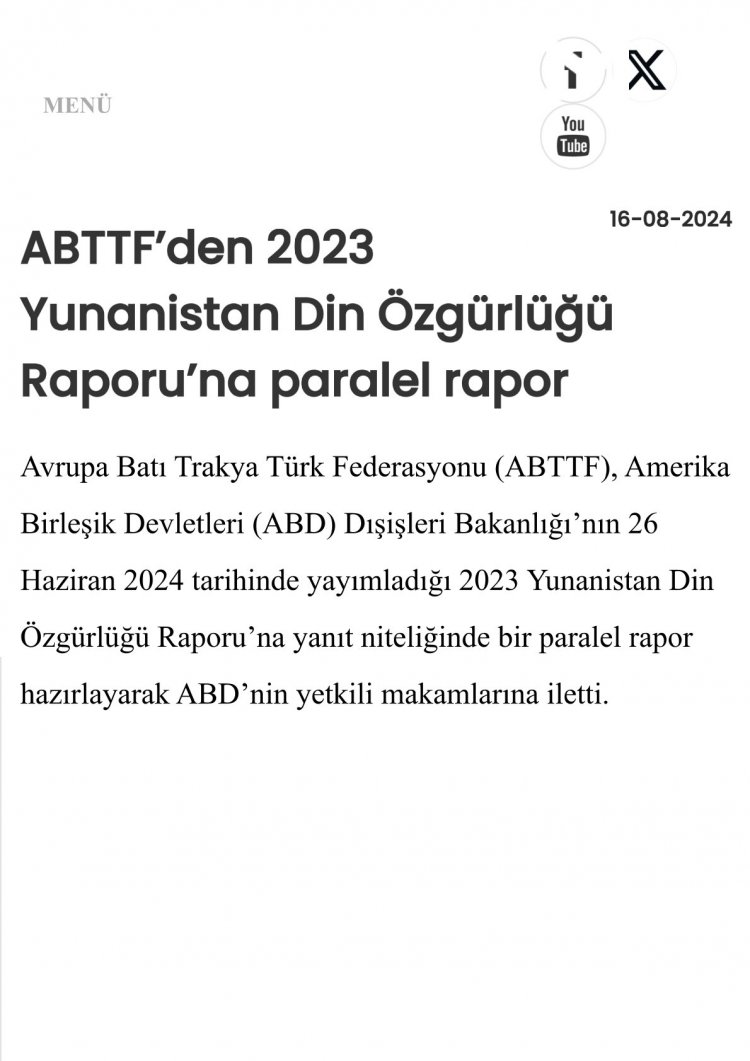Visit the X (Twitter) profile

tap(647, 70)
